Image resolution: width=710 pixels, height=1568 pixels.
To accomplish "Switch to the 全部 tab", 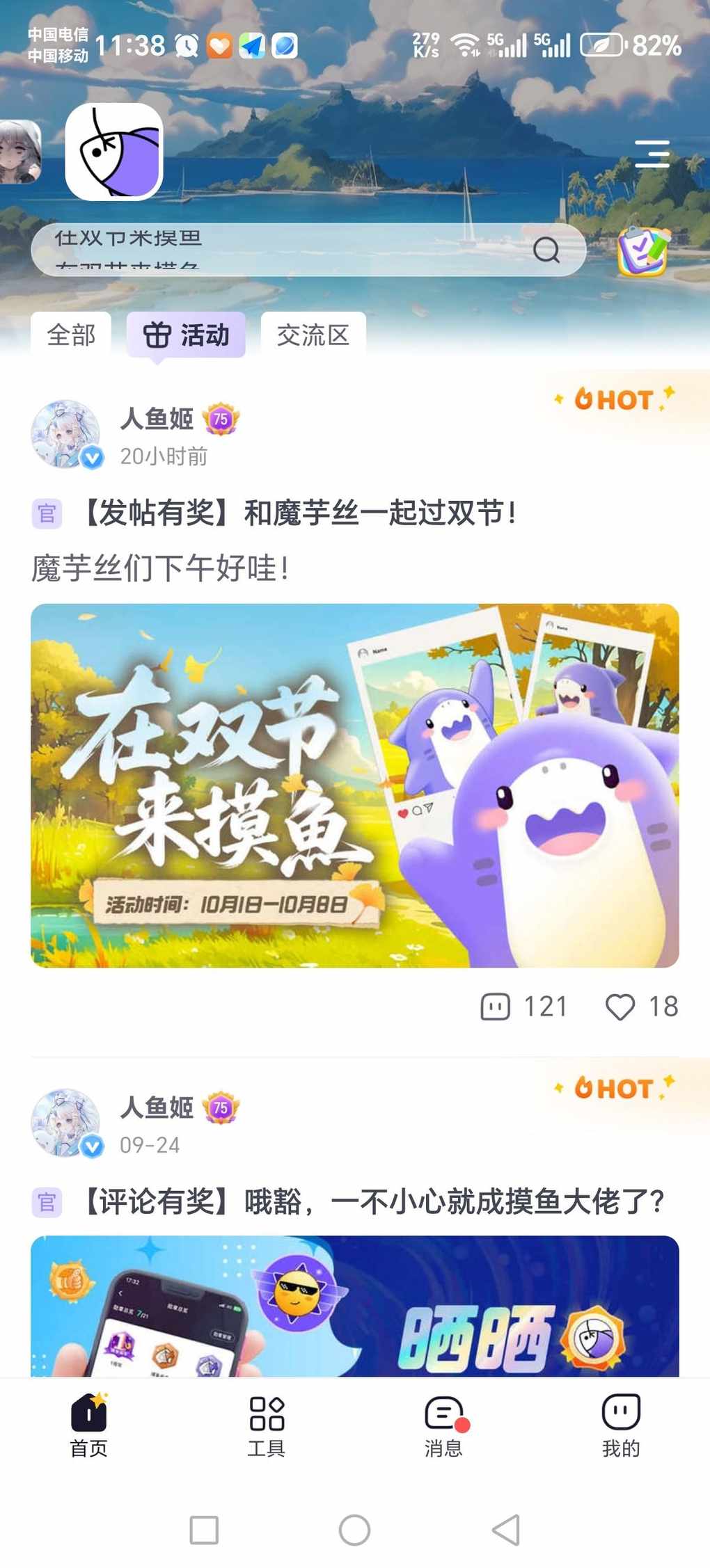I will click(x=71, y=335).
